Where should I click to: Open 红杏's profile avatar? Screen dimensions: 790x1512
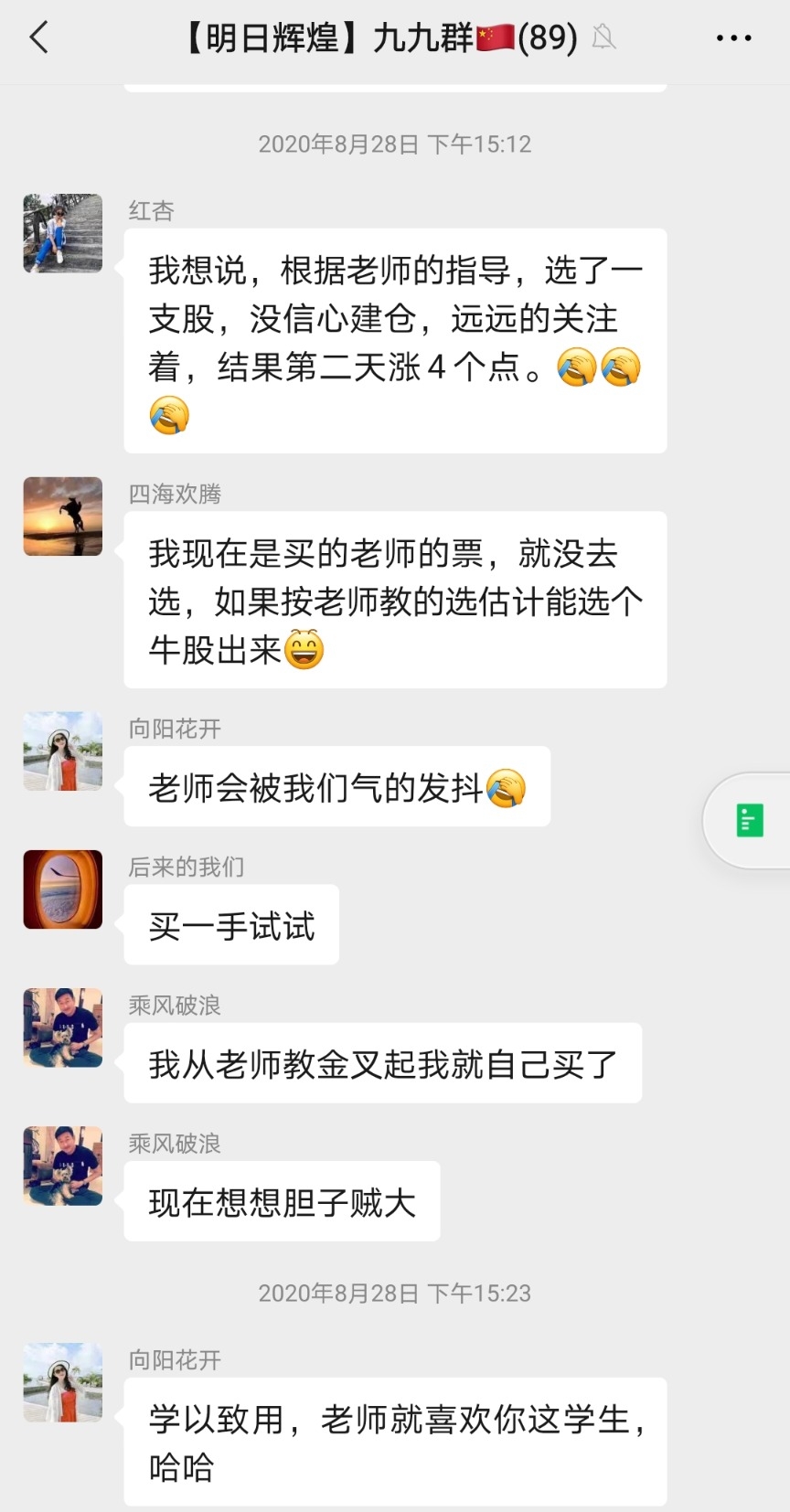click(x=62, y=233)
